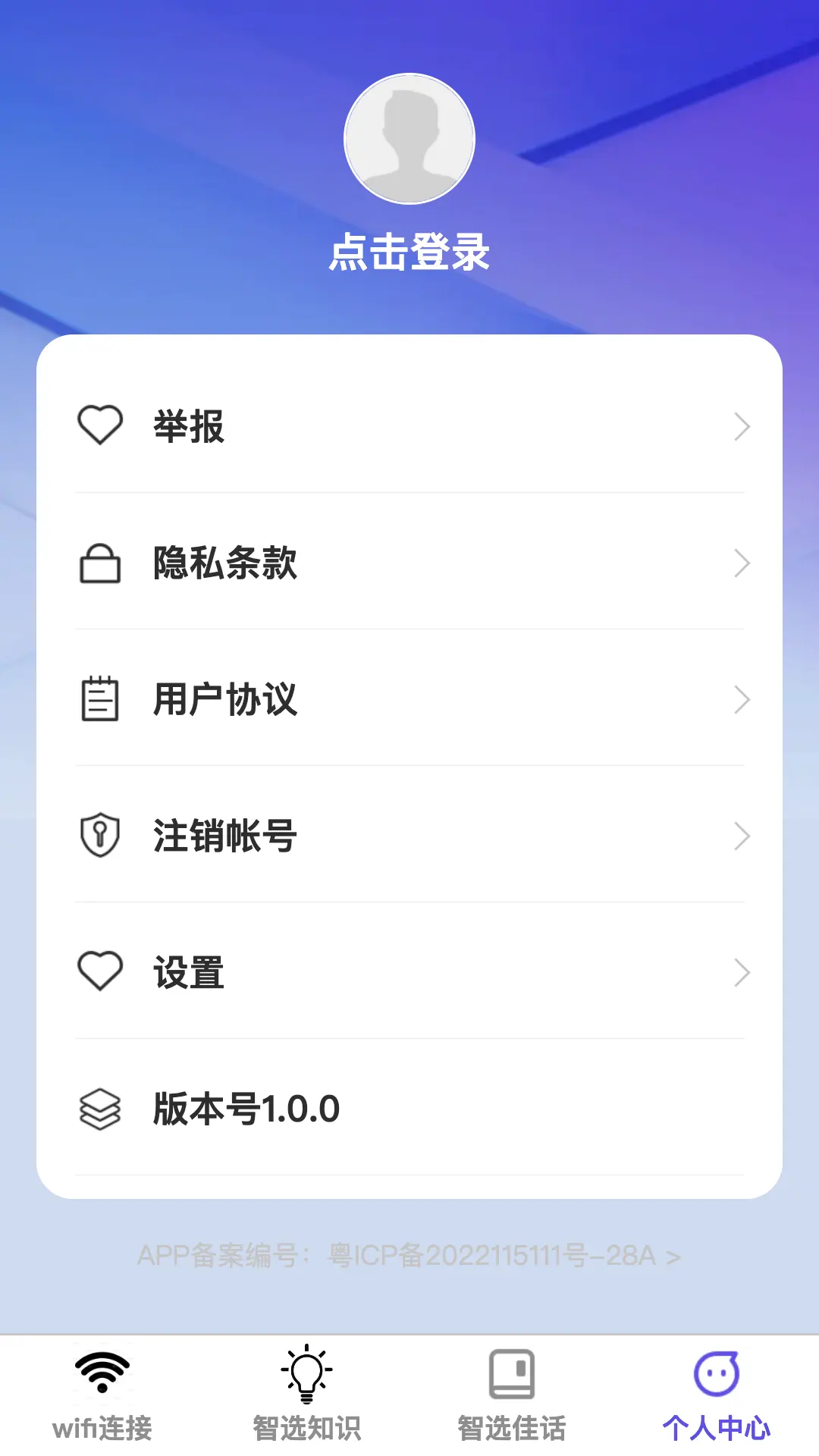Click the 设置 menu entry
The height and width of the screenshot is (1456, 819).
pos(187,971)
